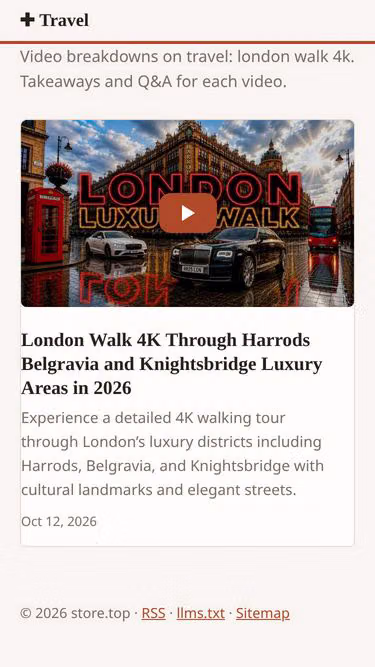Open the Sitemap link
The image size is (375, 667).
(263, 613)
